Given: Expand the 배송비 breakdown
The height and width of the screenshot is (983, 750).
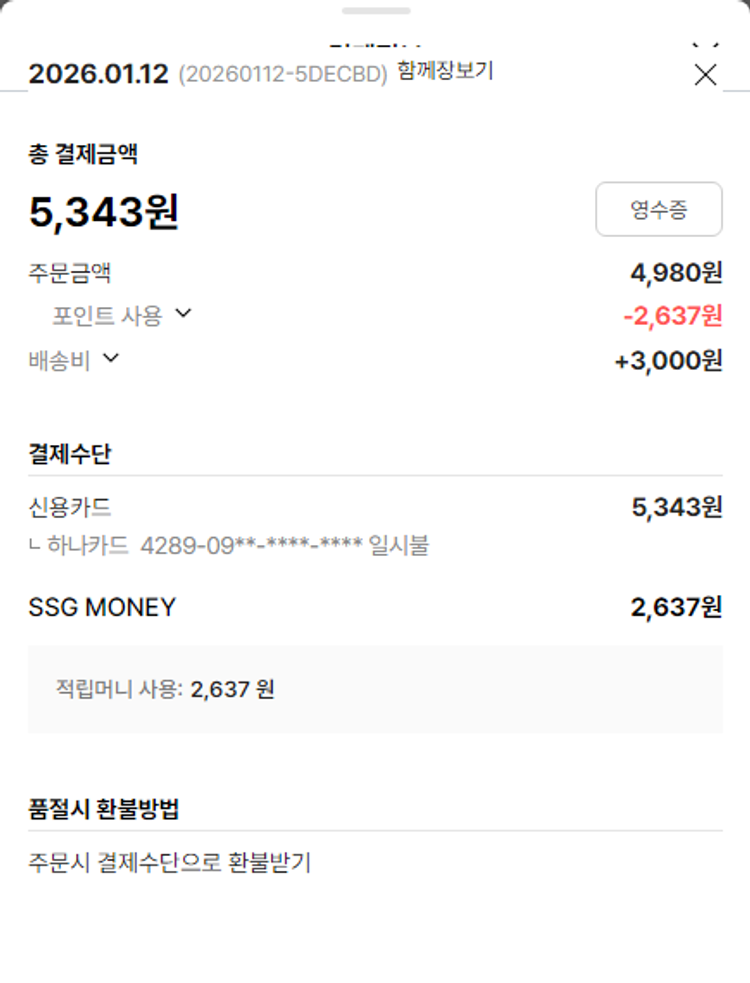Looking at the screenshot, I should click(110, 358).
